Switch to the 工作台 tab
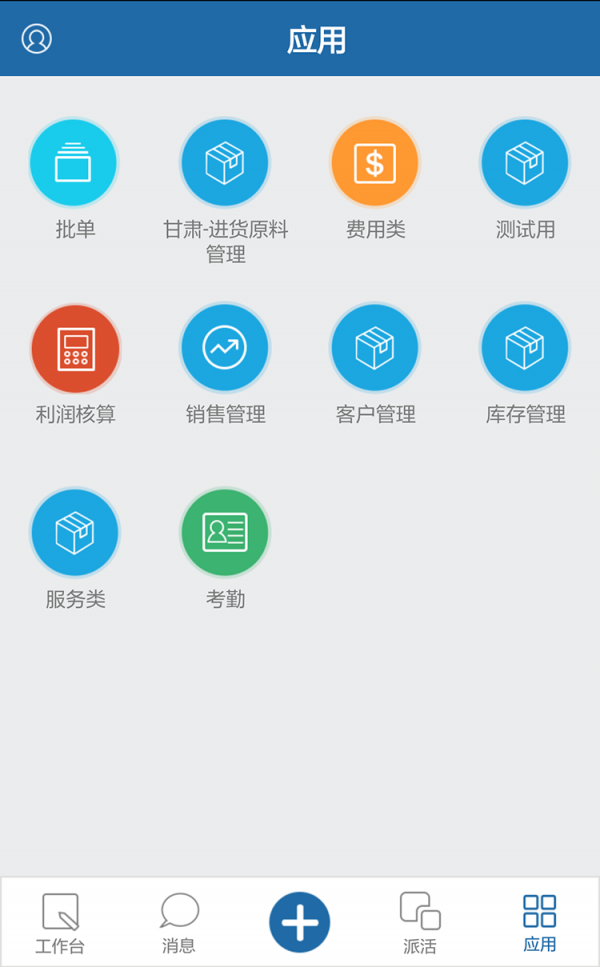Screen dimensions: 600x967 point(60,923)
